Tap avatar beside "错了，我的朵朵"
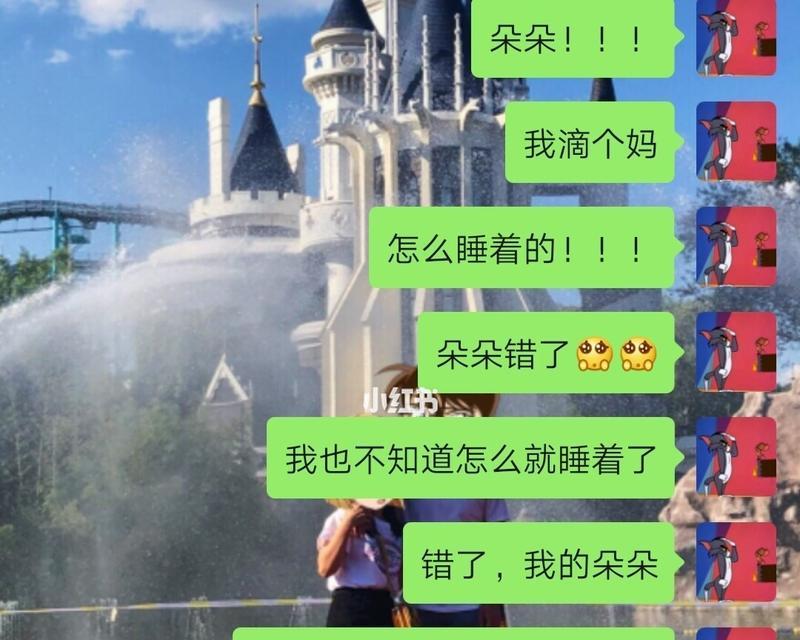 point(737,562)
